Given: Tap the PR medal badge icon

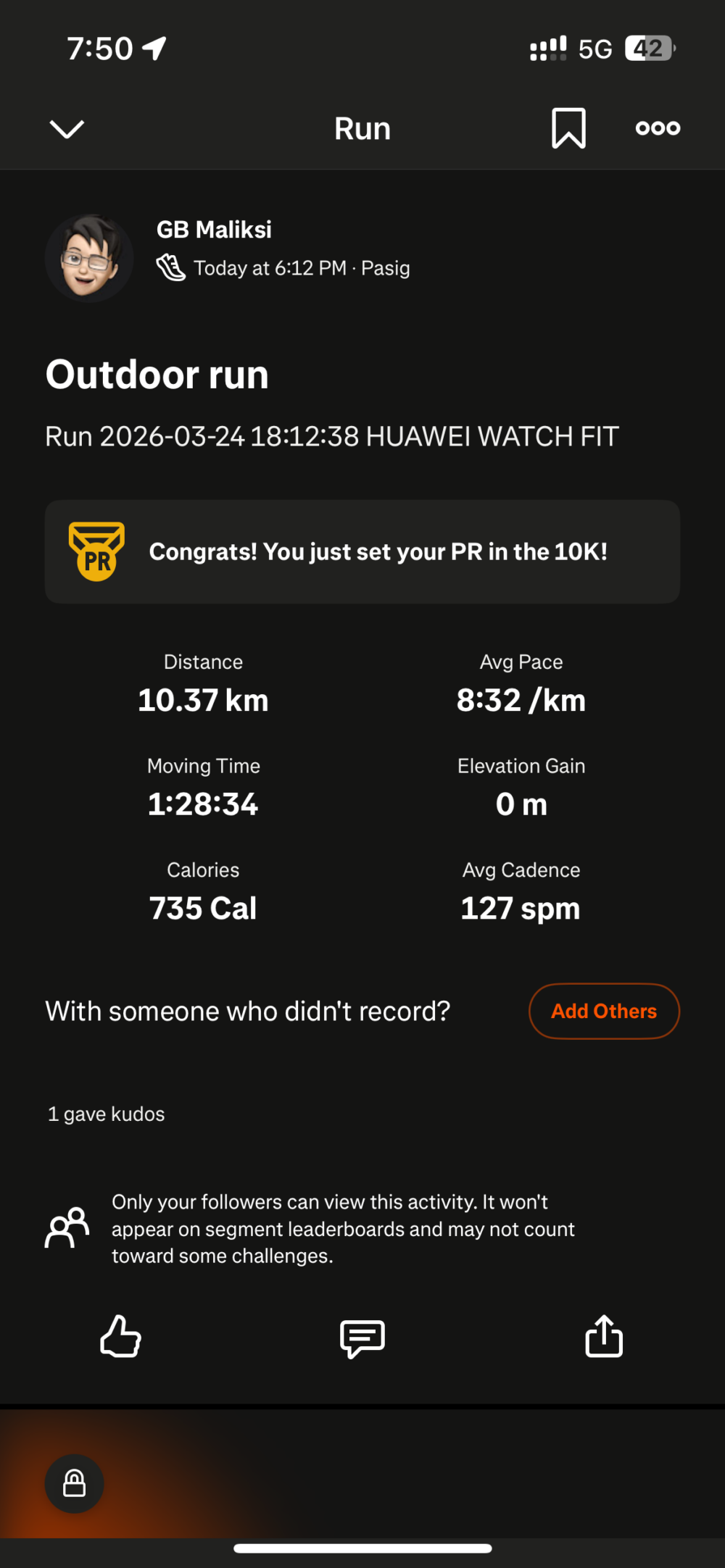Looking at the screenshot, I should [x=96, y=551].
